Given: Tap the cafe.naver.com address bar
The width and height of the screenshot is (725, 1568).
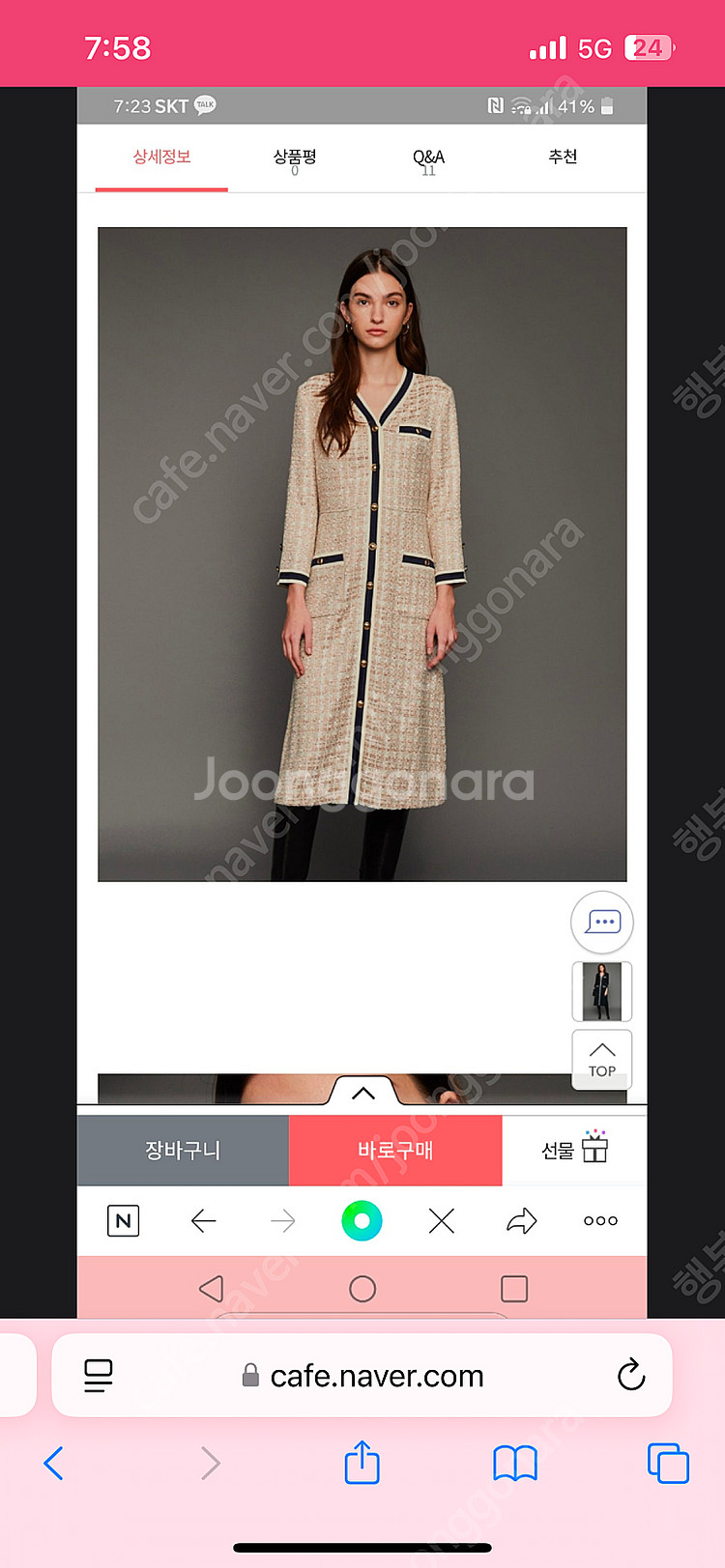Looking at the screenshot, I should click(x=377, y=1376).
